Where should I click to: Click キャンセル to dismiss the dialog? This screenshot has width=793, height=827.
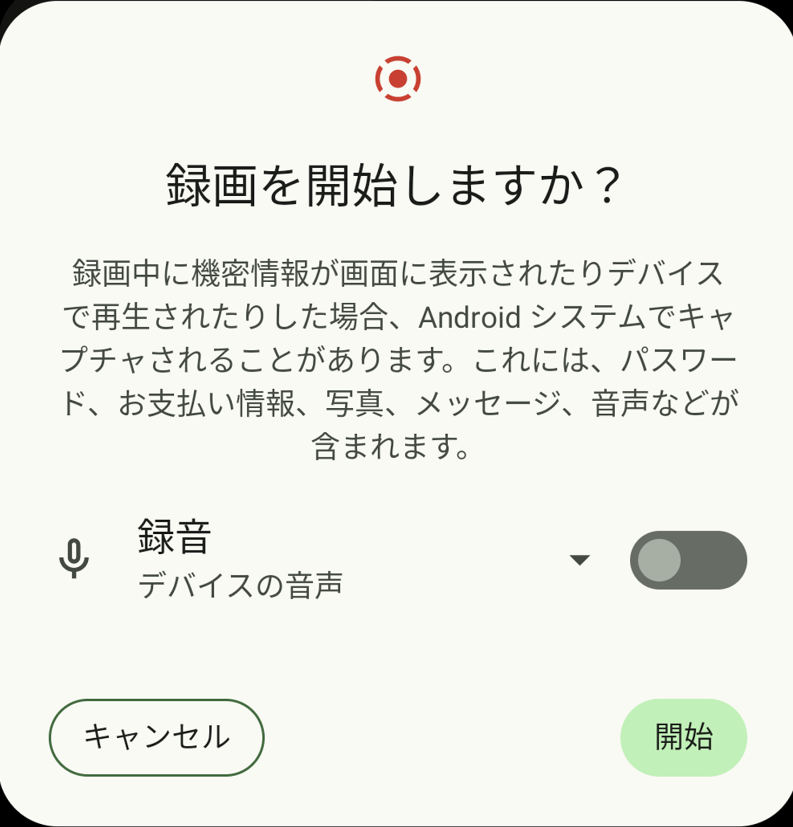[156, 737]
